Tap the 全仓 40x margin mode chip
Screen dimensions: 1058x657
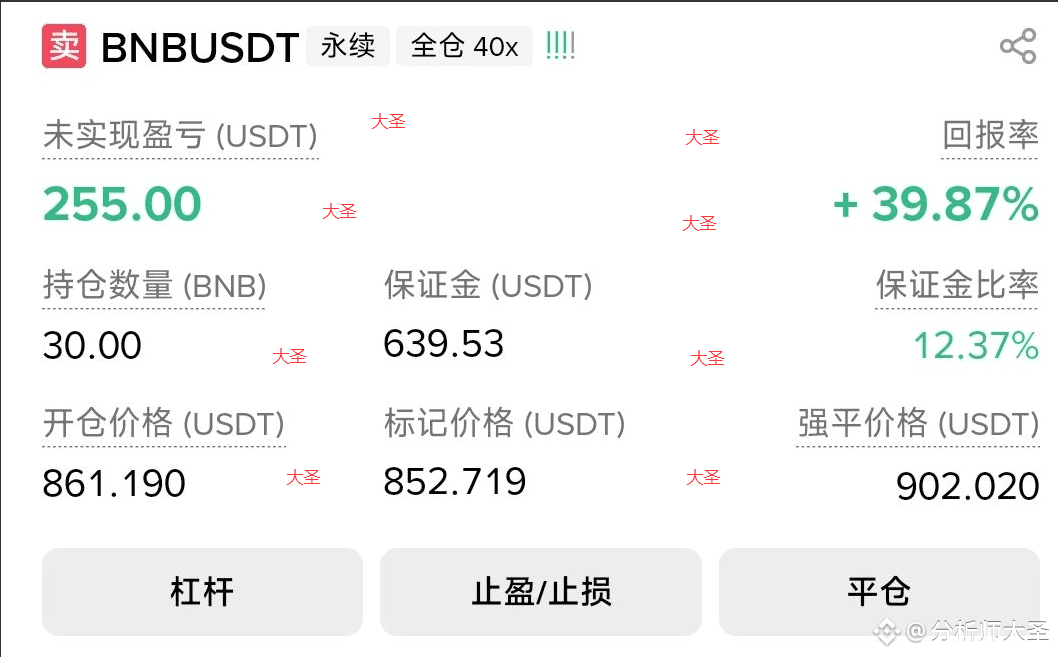[x=464, y=47]
